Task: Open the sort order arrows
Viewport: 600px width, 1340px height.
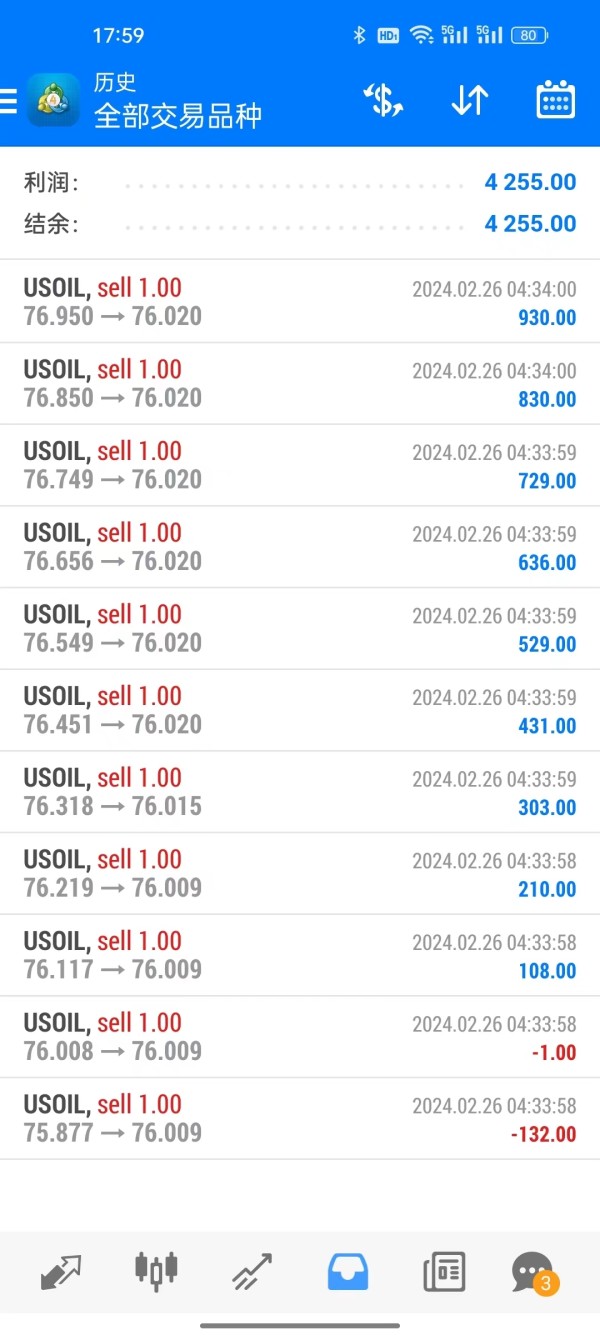Action: [x=469, y=100]
